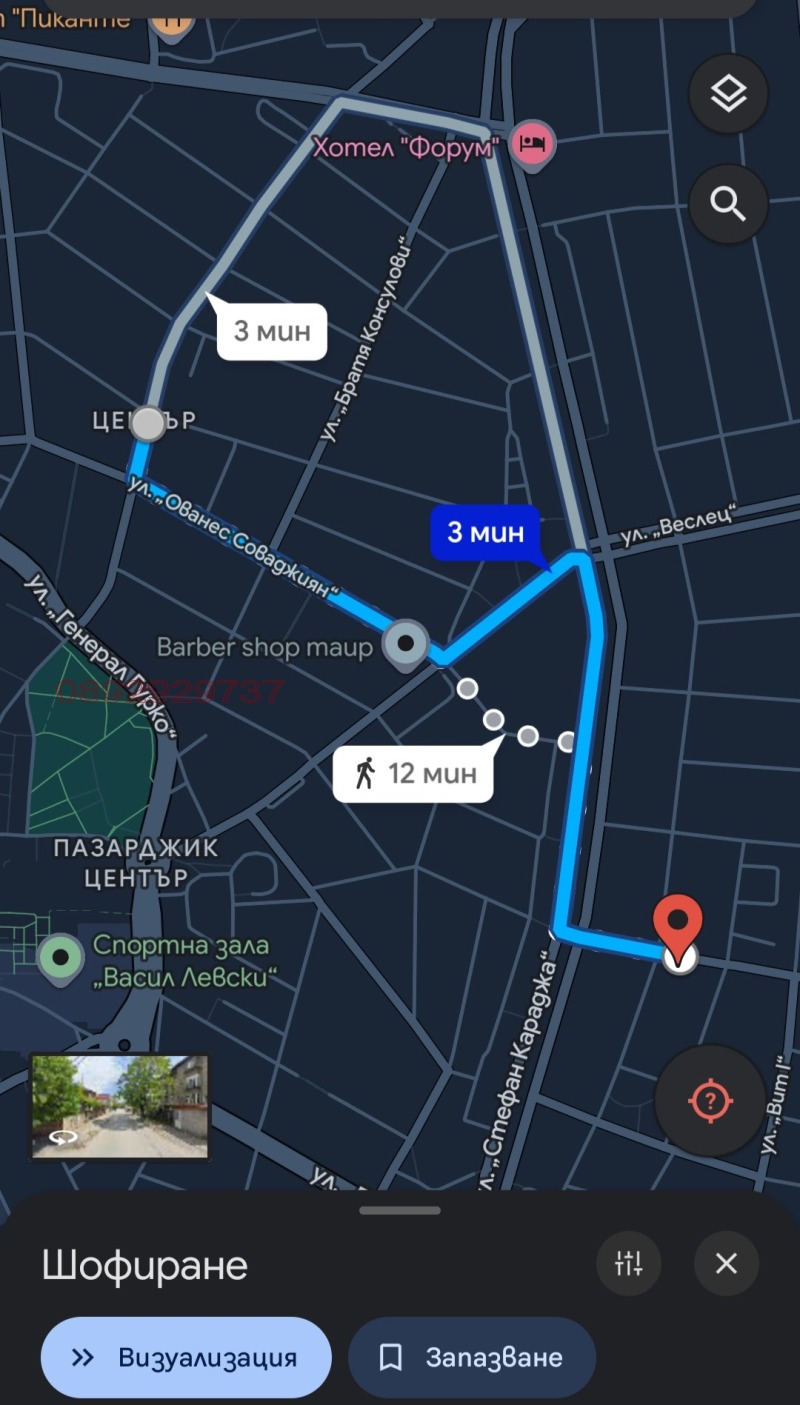Tap the walking route "12 мин" label
800x1405 pixels.
tap(413, 771)
